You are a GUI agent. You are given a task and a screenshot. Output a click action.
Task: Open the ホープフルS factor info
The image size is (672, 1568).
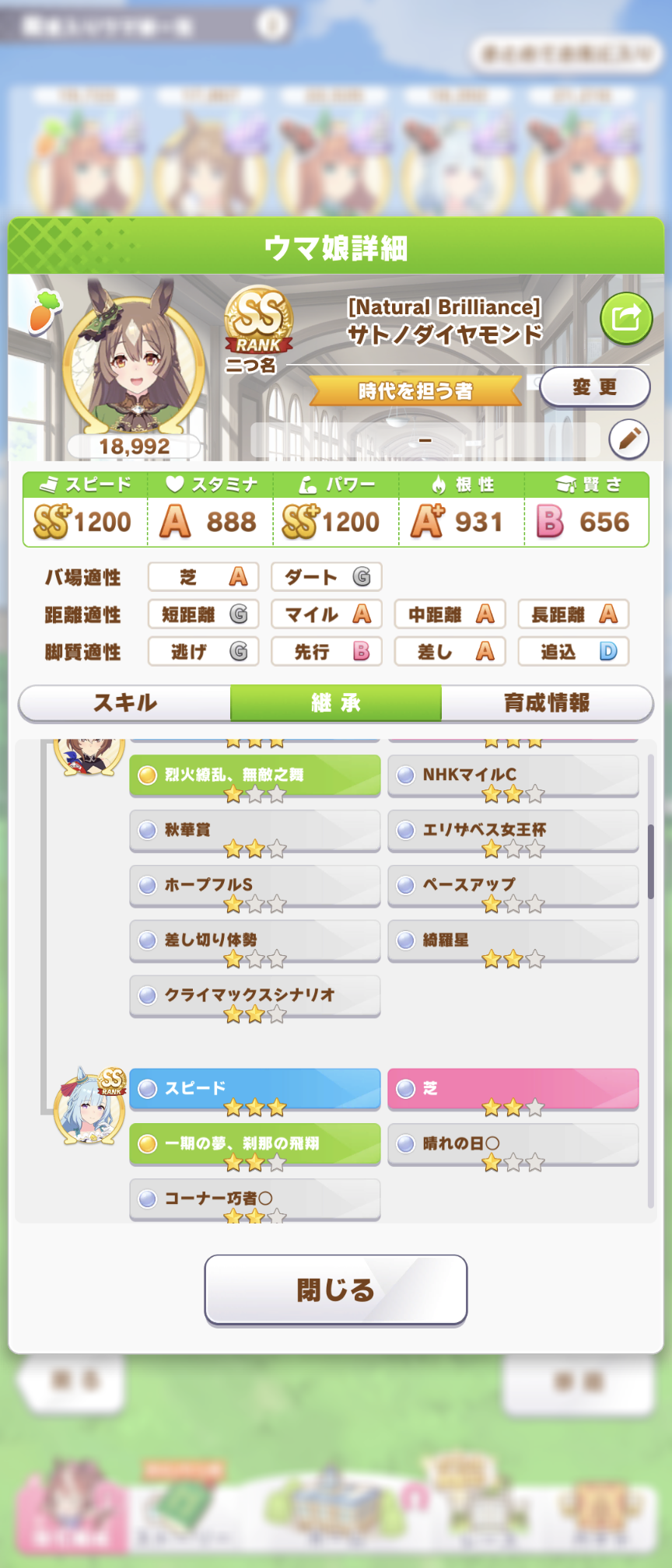[x=254, y=886]
